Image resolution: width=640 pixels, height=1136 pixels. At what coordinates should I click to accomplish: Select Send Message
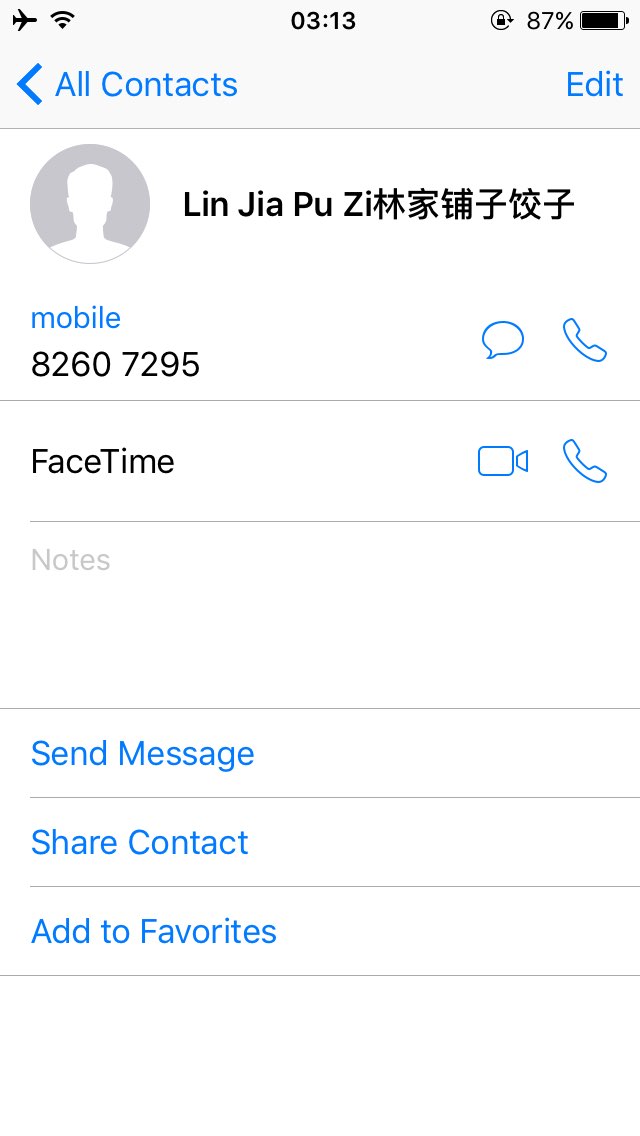pos(143,753)
